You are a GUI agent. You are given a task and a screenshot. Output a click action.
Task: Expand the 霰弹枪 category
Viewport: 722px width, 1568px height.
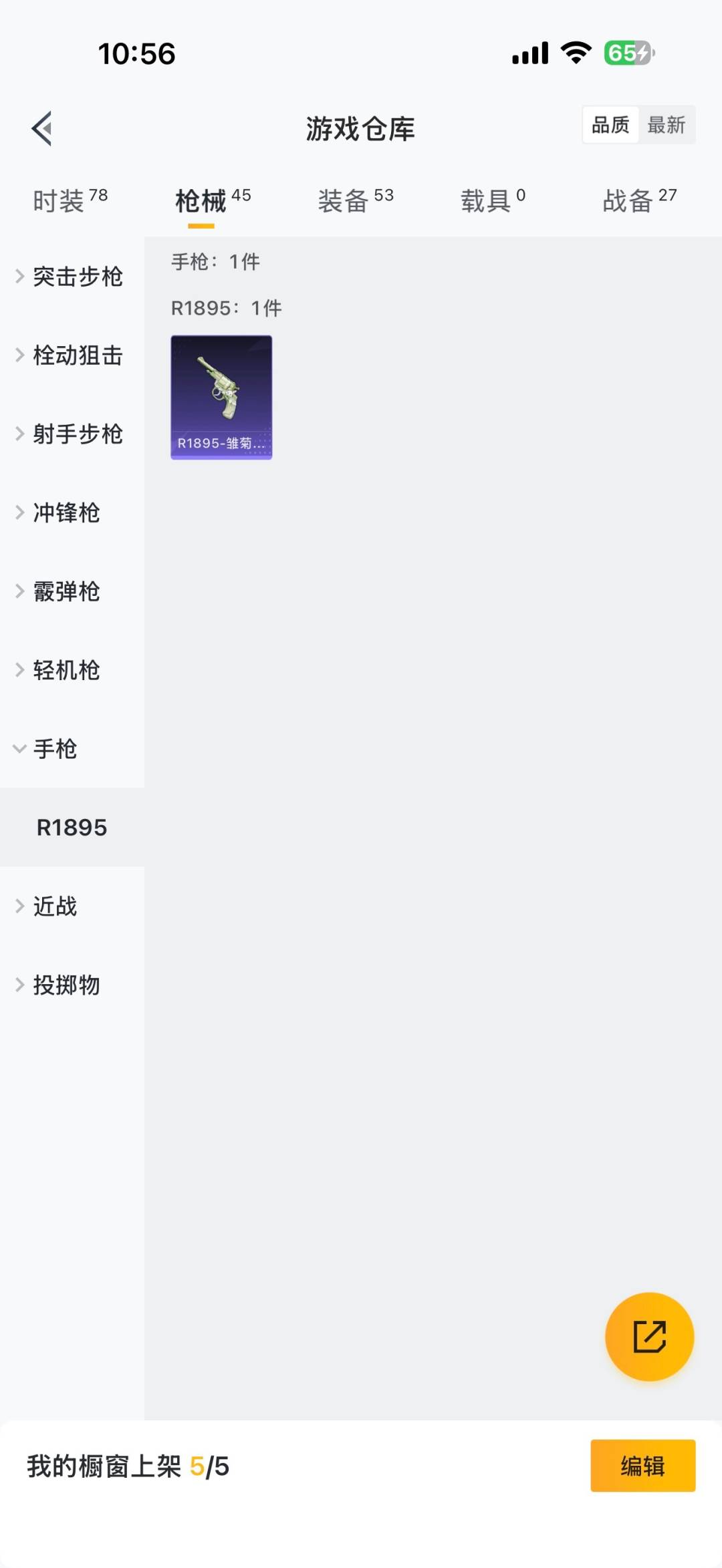(67, 592)
